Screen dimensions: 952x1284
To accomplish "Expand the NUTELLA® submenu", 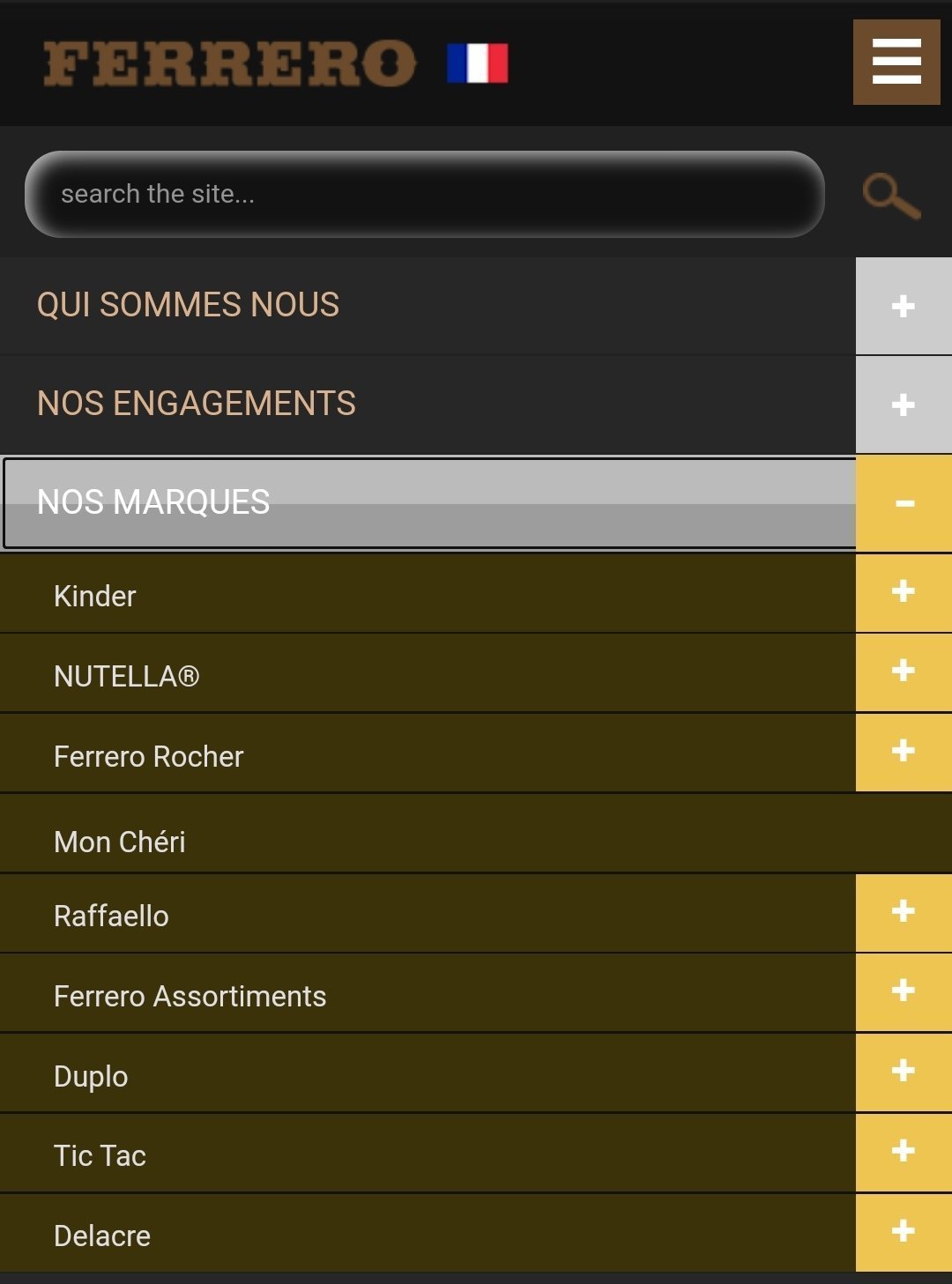I will 903,672.
